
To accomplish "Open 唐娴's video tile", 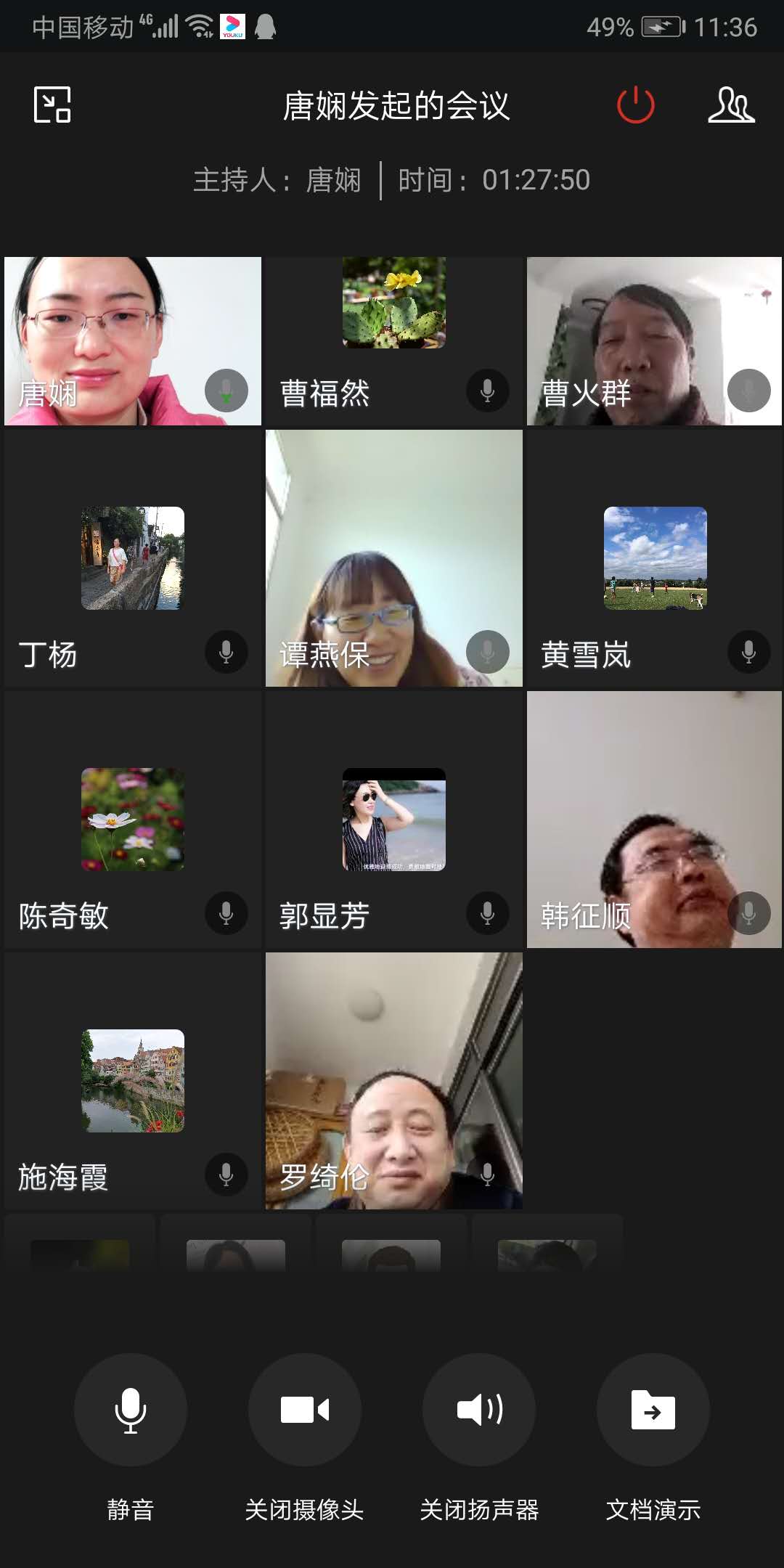I will click(132, 340).
